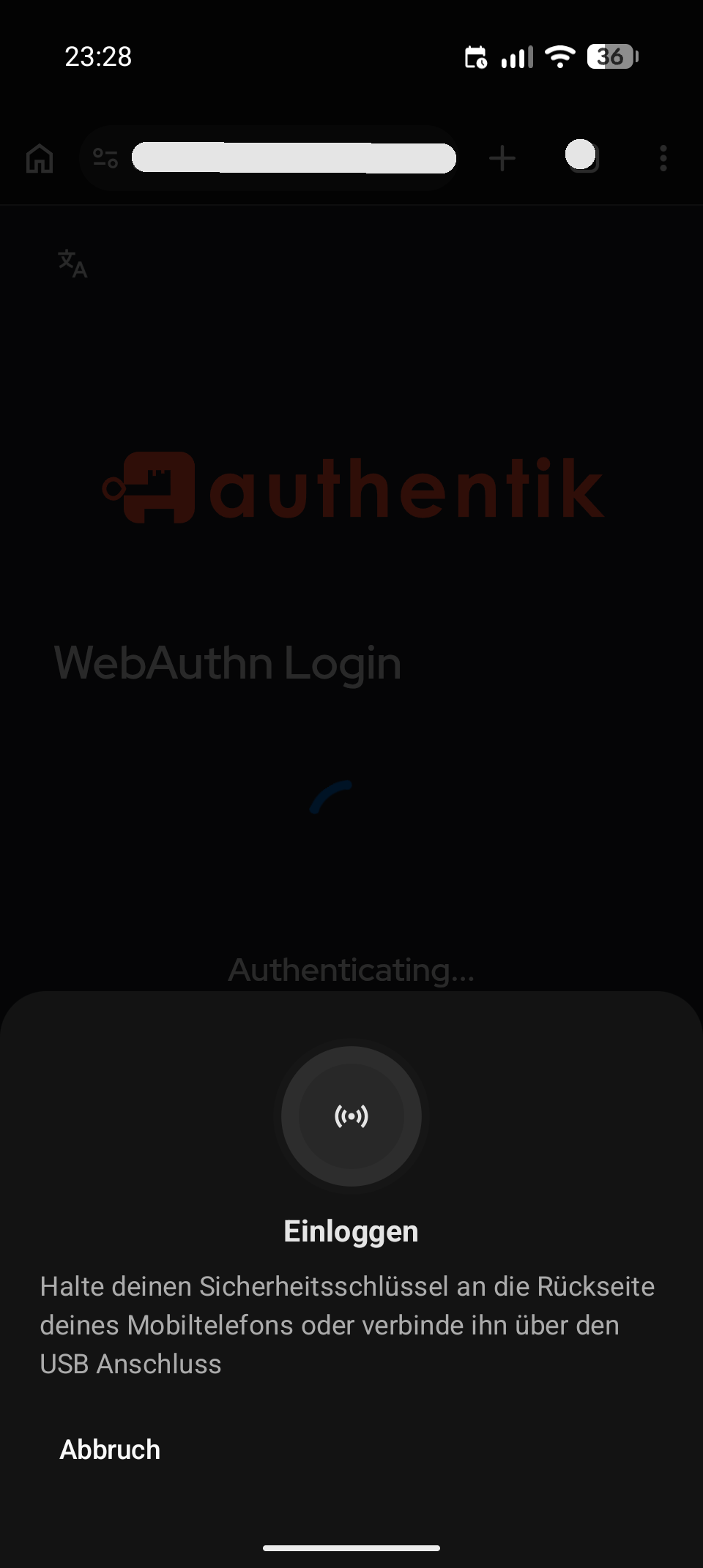Screen dimensions: 703x1568
Task: Open the browser home page
Action: point(40,158)
